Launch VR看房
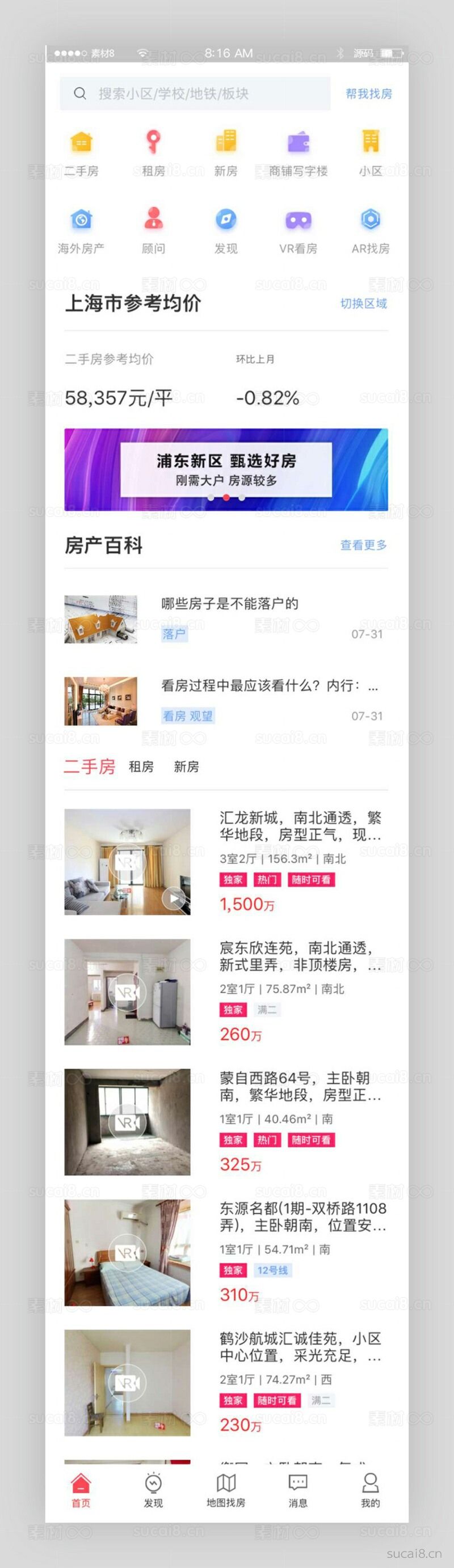This screenshot has height=1568, width=454. [298, 230]
